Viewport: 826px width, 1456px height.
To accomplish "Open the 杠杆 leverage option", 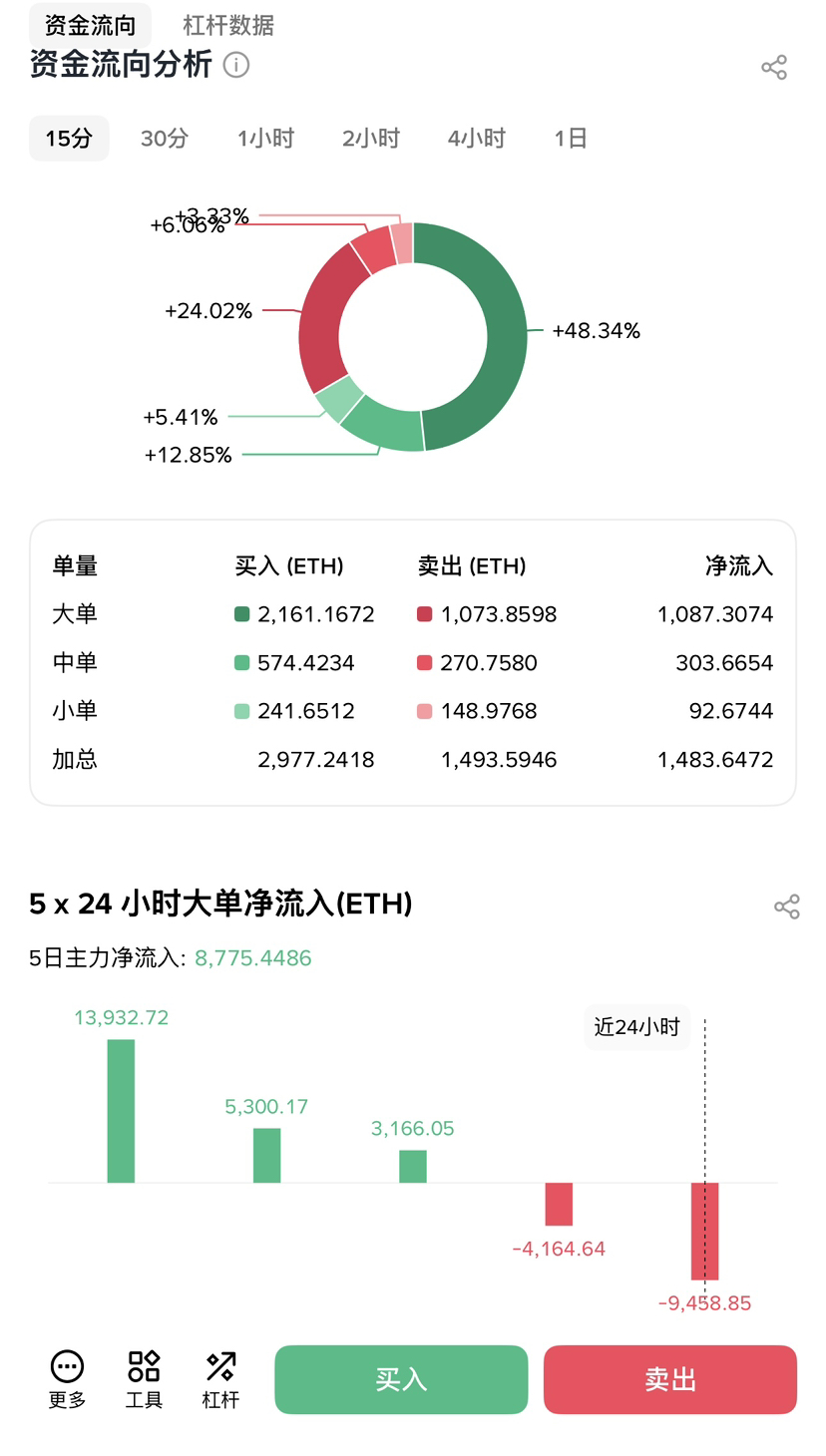I will coord(220,1379).
